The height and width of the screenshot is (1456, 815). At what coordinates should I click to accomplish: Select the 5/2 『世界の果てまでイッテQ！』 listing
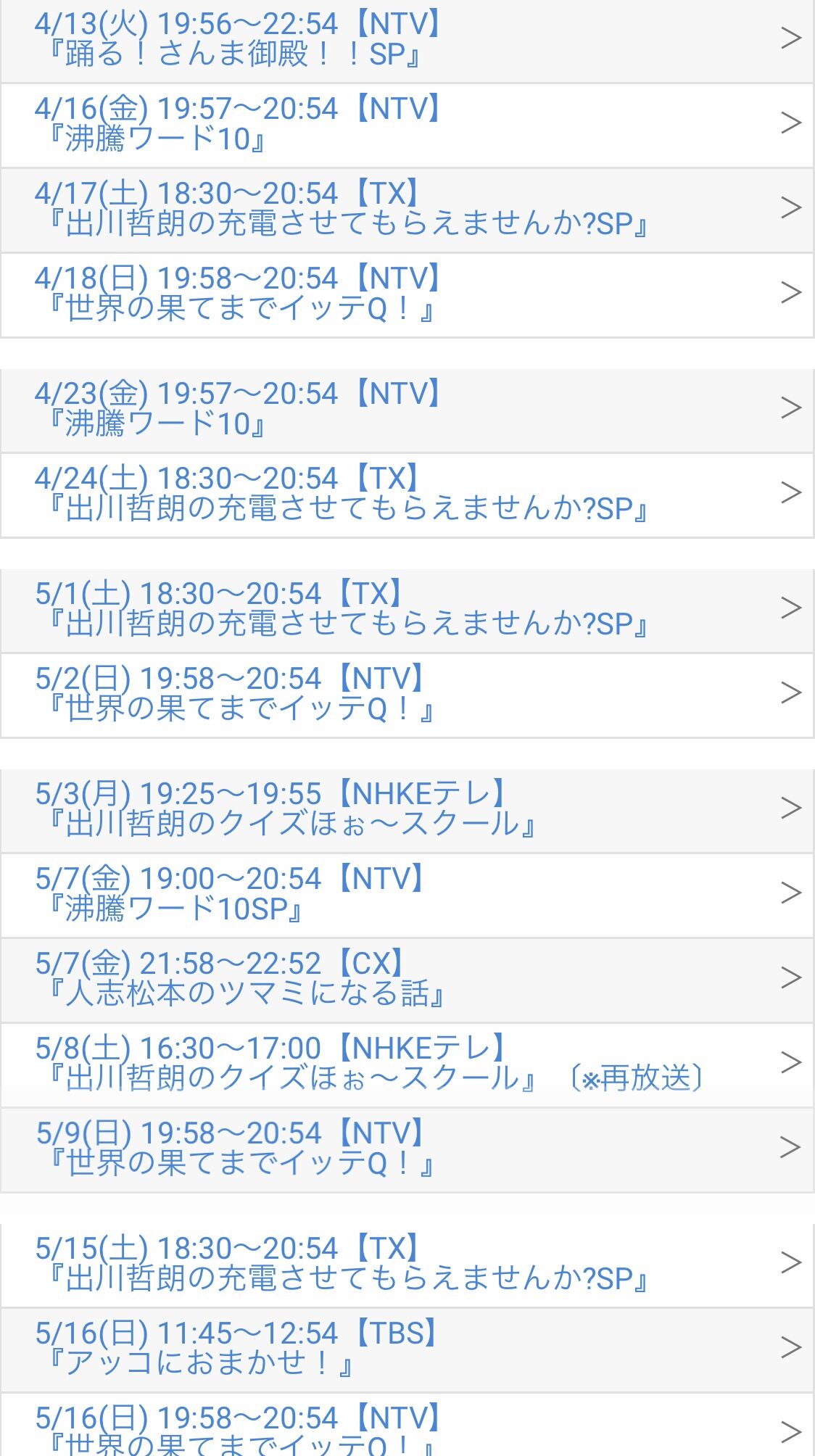(x=406, y=694)
